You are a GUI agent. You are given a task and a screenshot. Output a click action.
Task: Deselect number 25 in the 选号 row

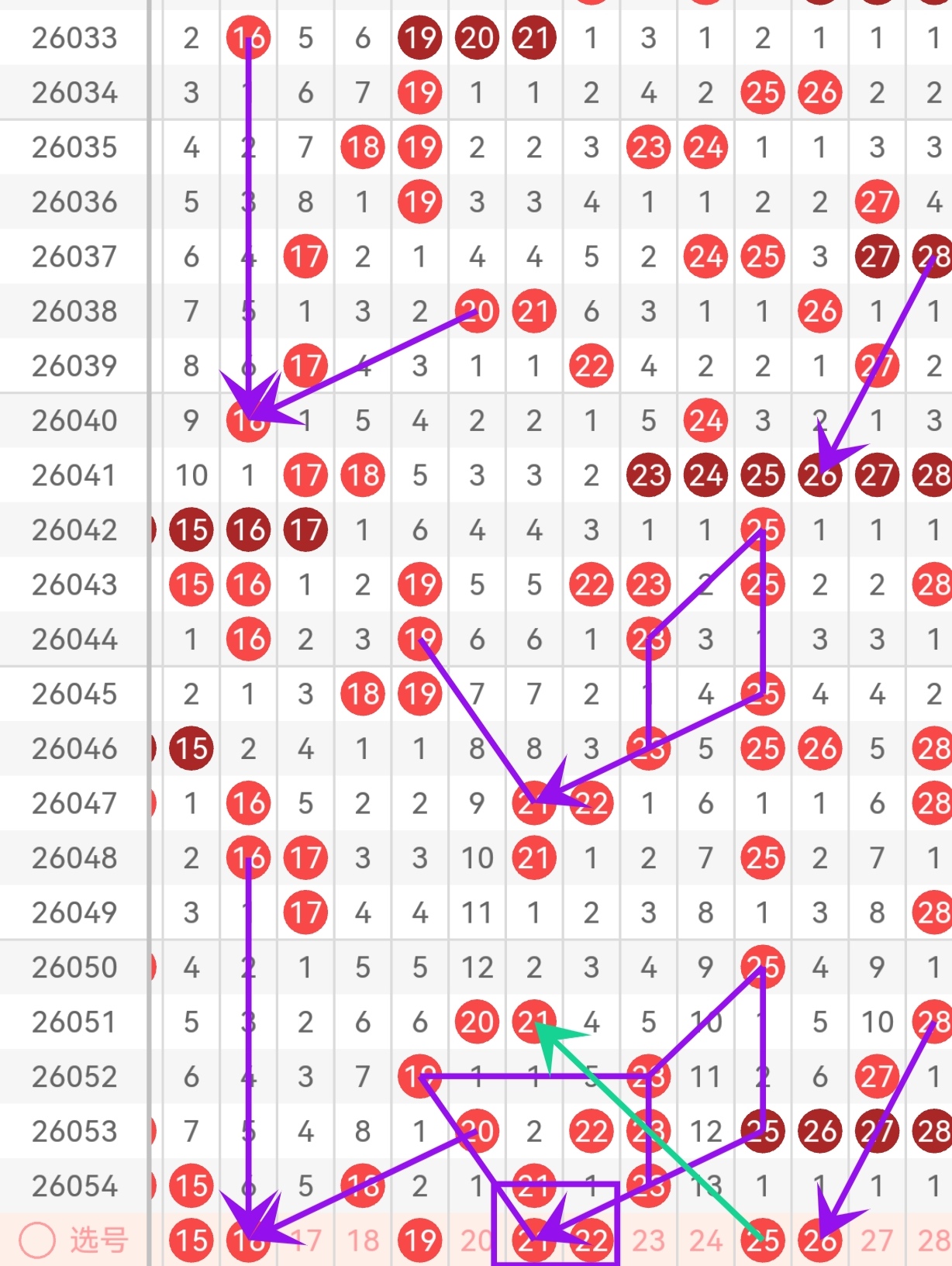click(x=763, y=1240)
